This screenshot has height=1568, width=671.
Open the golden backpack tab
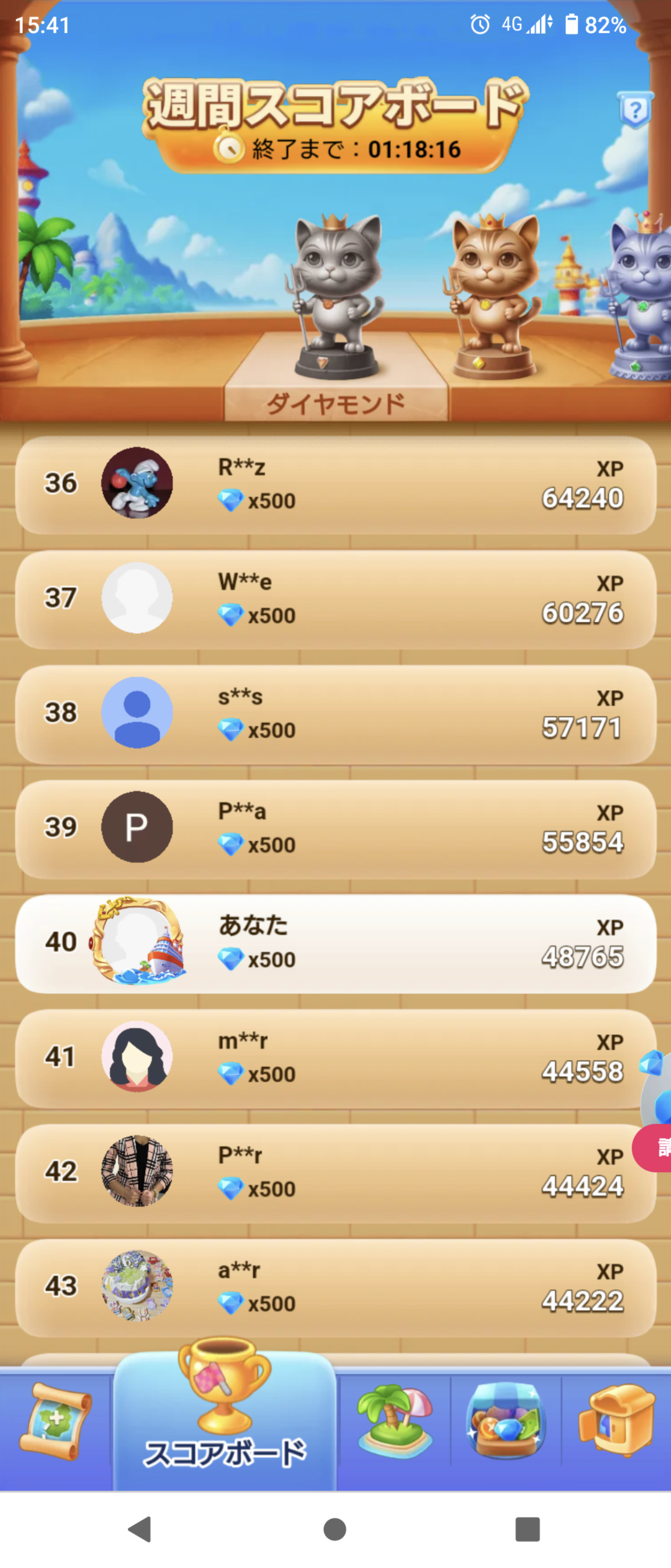(x=616, y=1421)
